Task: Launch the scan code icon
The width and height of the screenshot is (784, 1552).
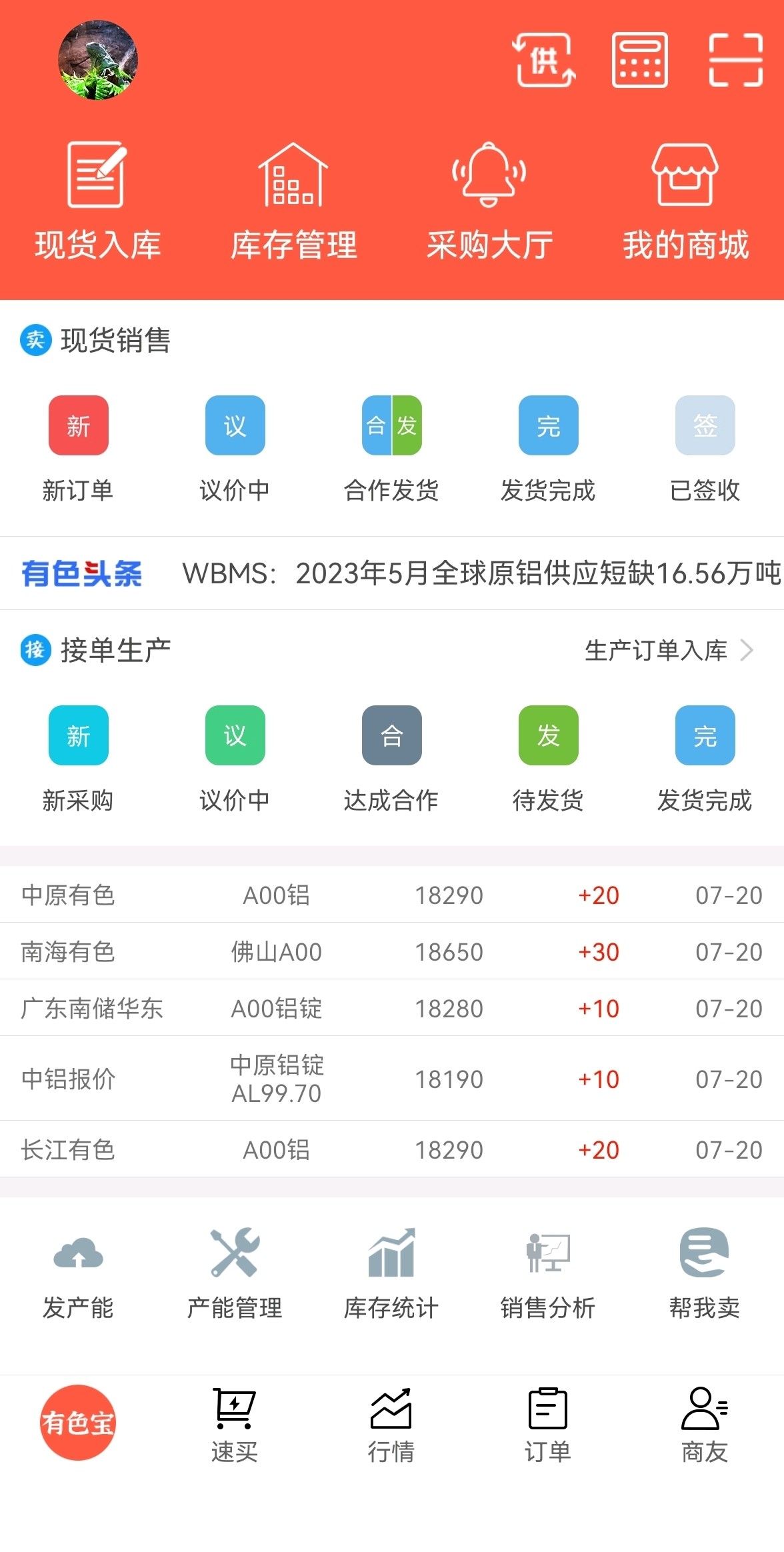Action: point(735,60)
